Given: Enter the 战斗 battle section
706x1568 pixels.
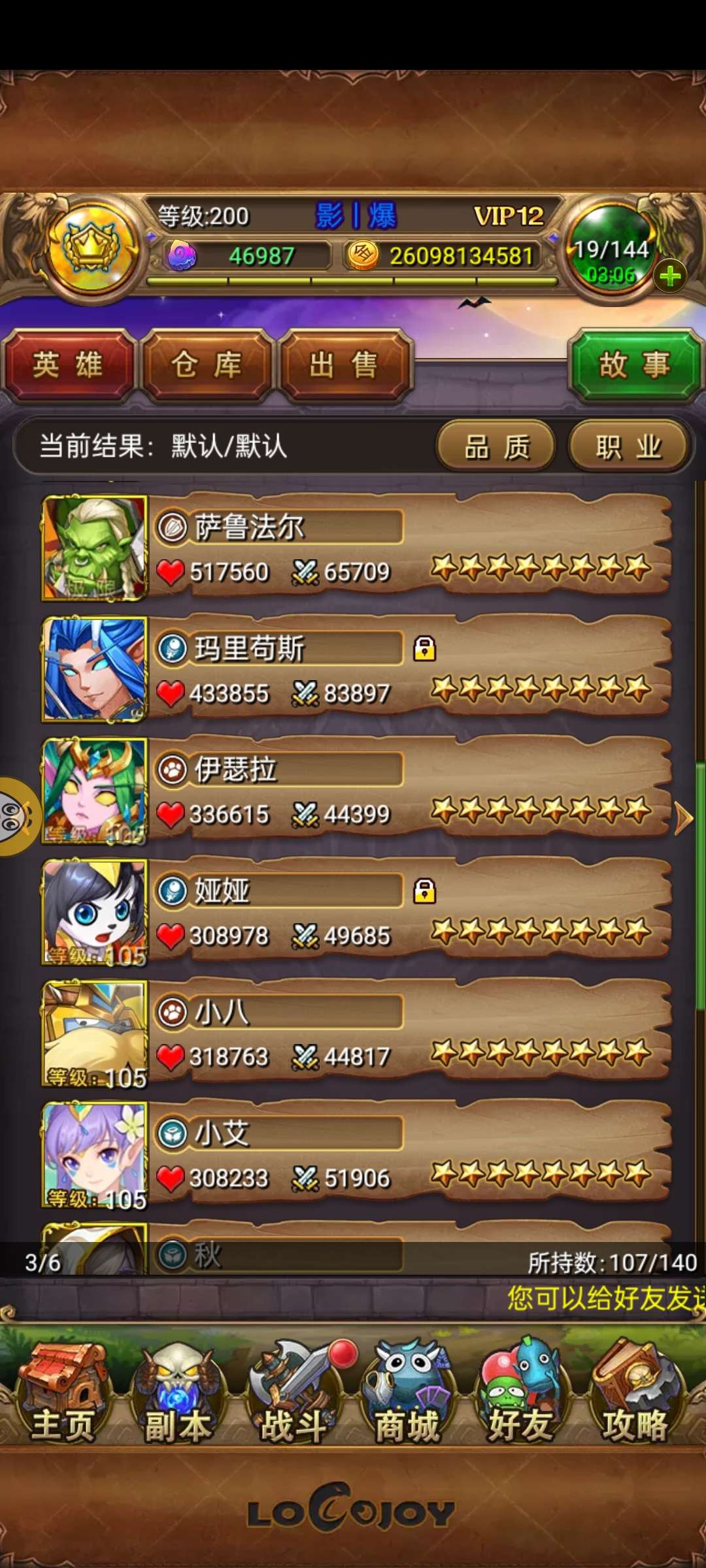Looking at the screenshot, I should 294,1393.
